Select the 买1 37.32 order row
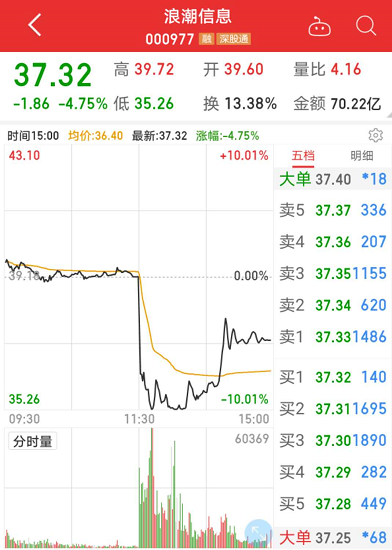392x550 pixels. click(333, 377)
